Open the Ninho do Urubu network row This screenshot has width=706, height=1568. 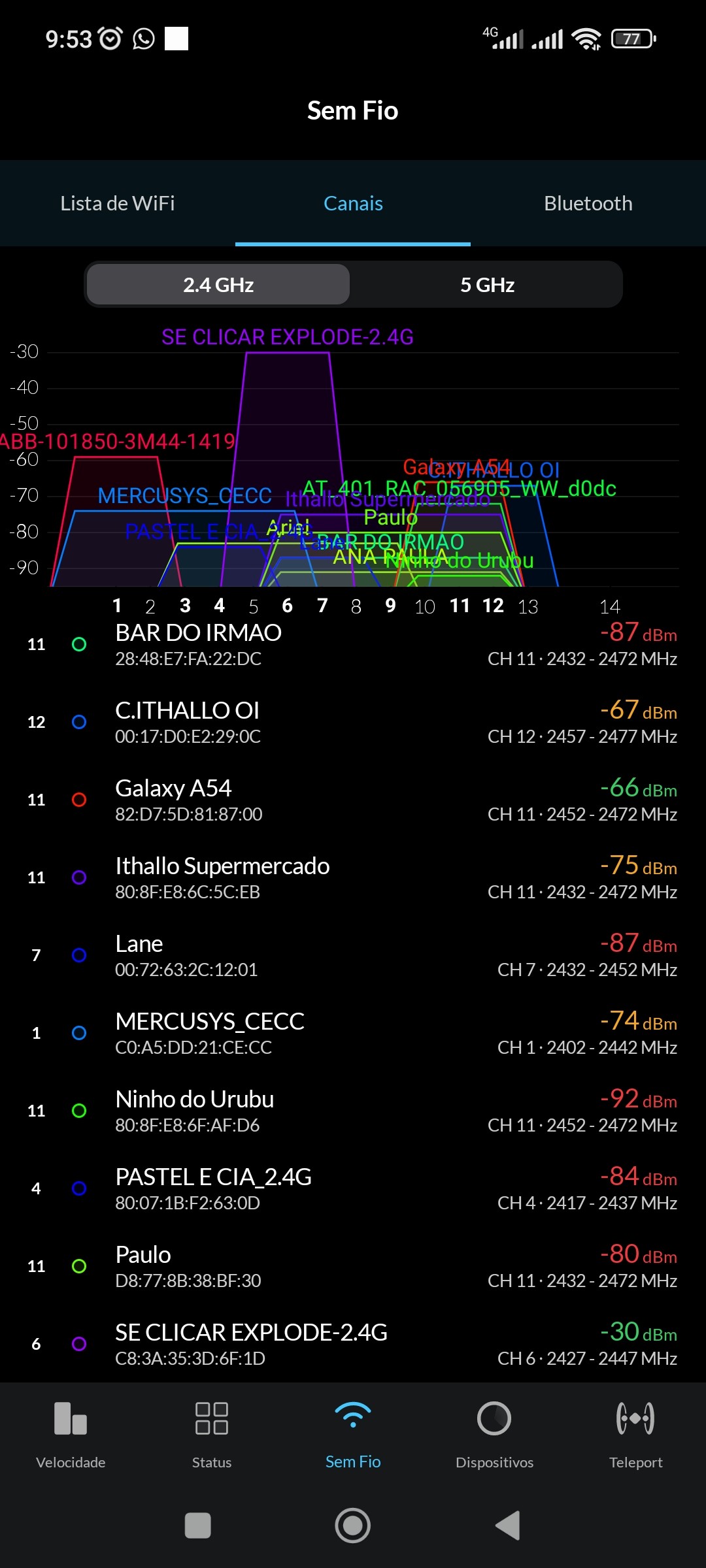[x=353, y=1111]
